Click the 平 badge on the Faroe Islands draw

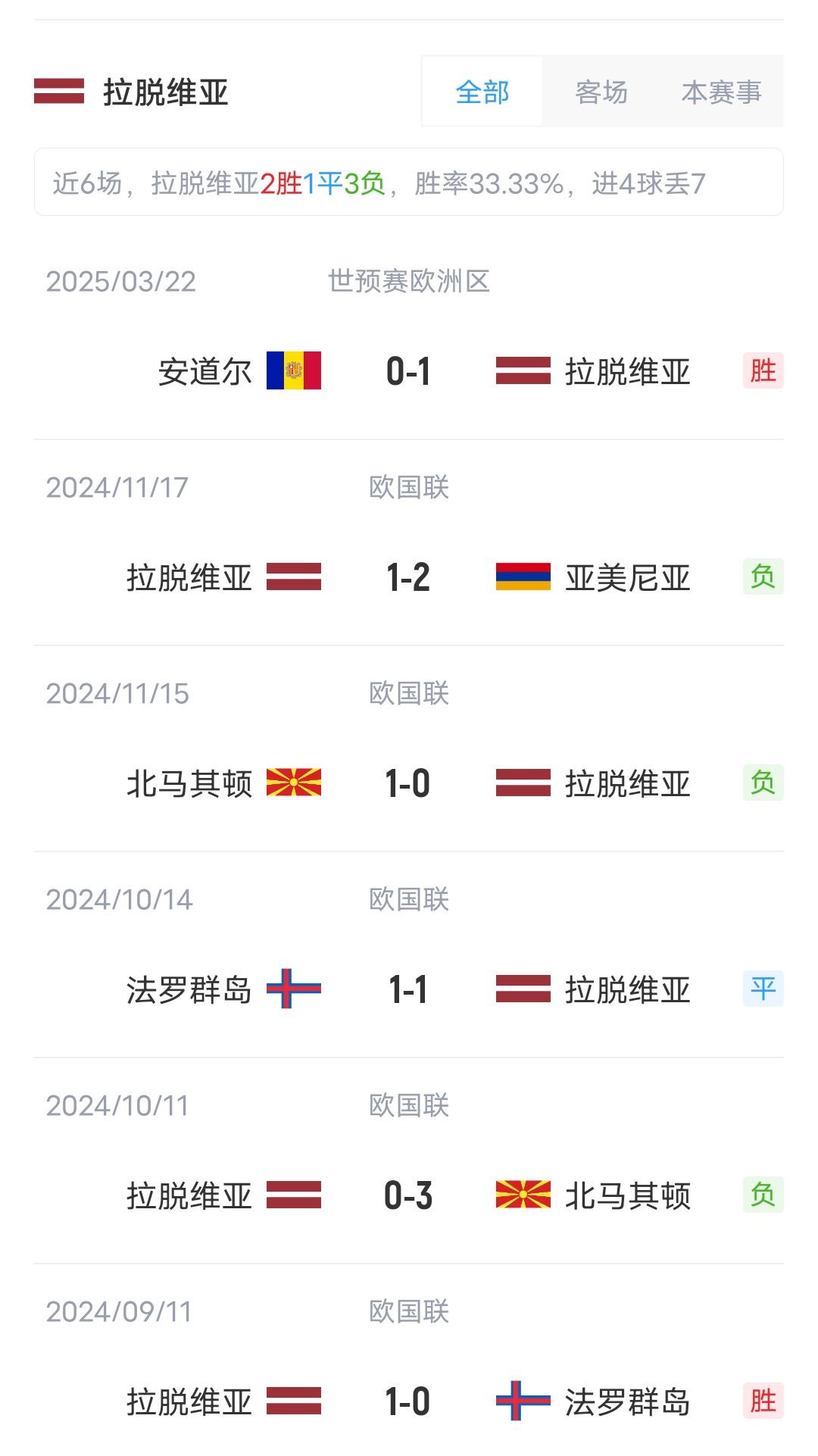pyautogui.click(x=763, y=989)
